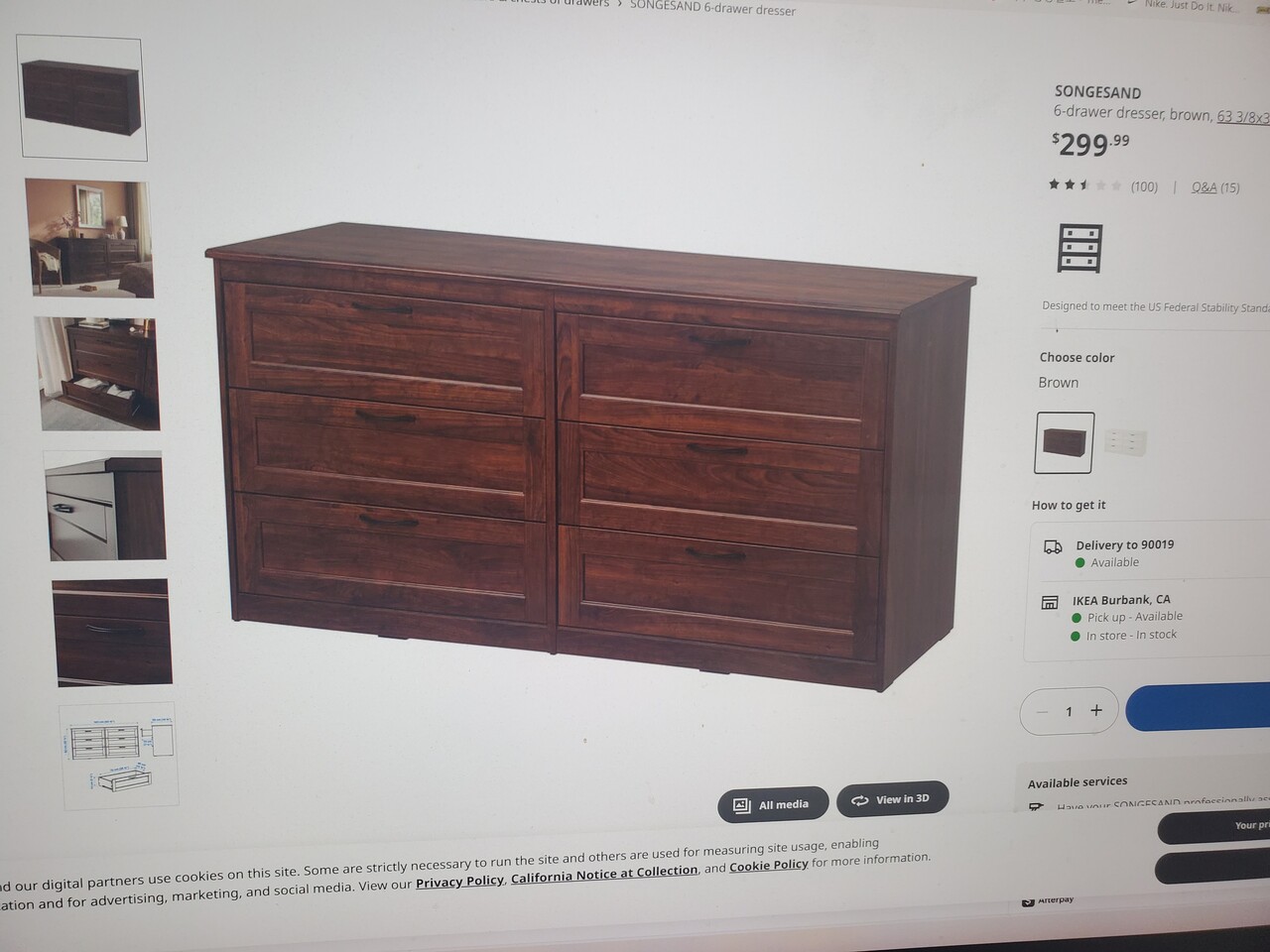View the dresser in 3D
1270x952 pixels.
point(891,799)
